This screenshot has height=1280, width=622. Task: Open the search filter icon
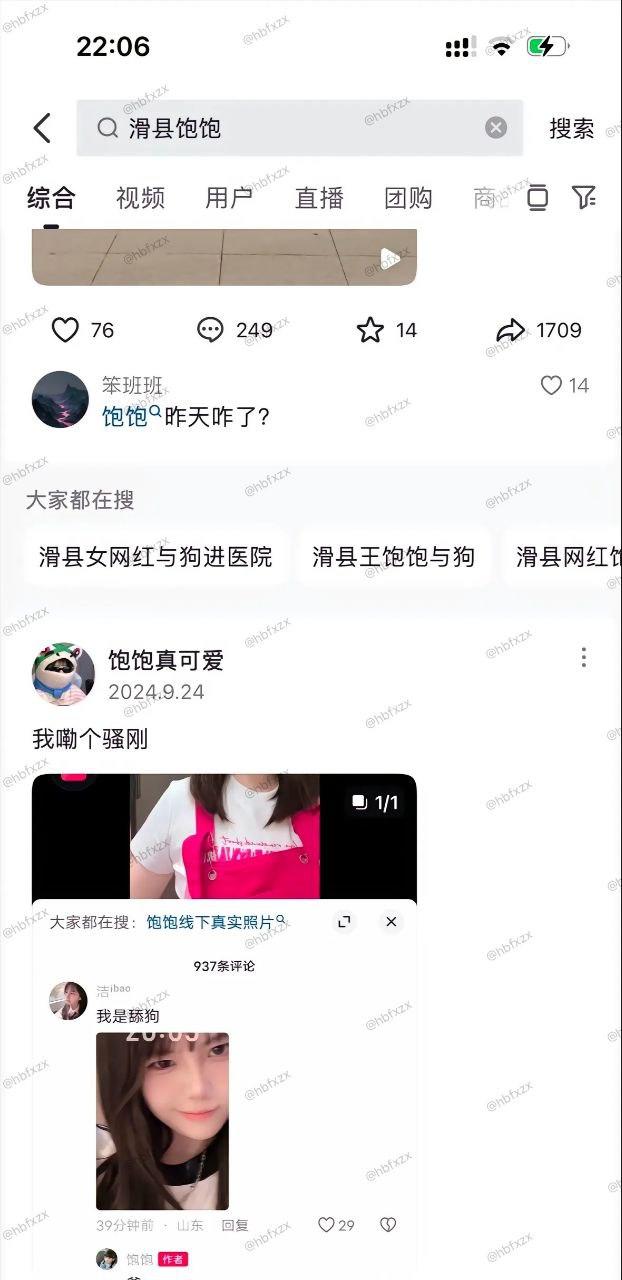(x=584, y=197)
